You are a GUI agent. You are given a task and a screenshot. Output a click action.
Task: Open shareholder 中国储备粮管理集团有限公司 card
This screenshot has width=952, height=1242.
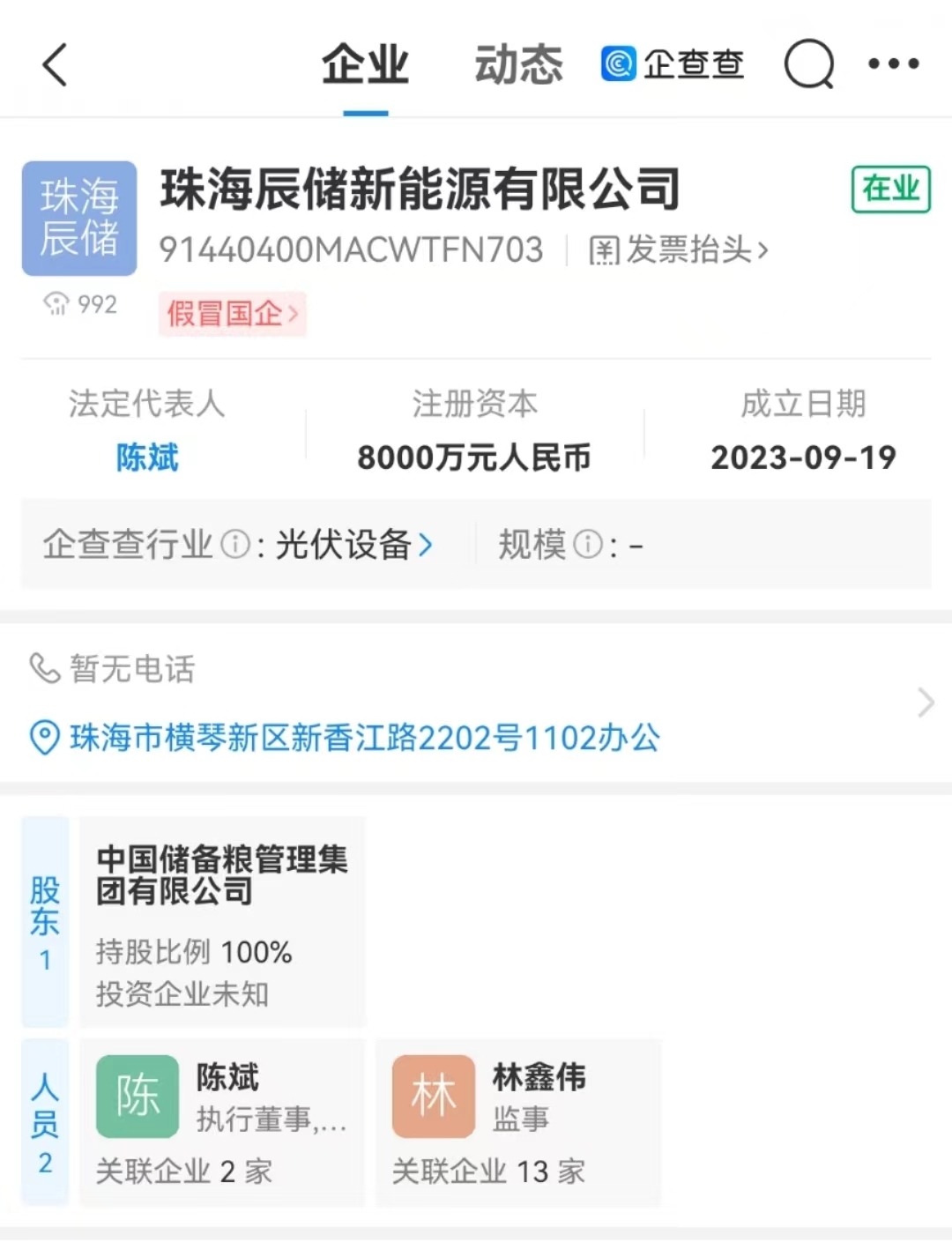(x=222, y=921)
